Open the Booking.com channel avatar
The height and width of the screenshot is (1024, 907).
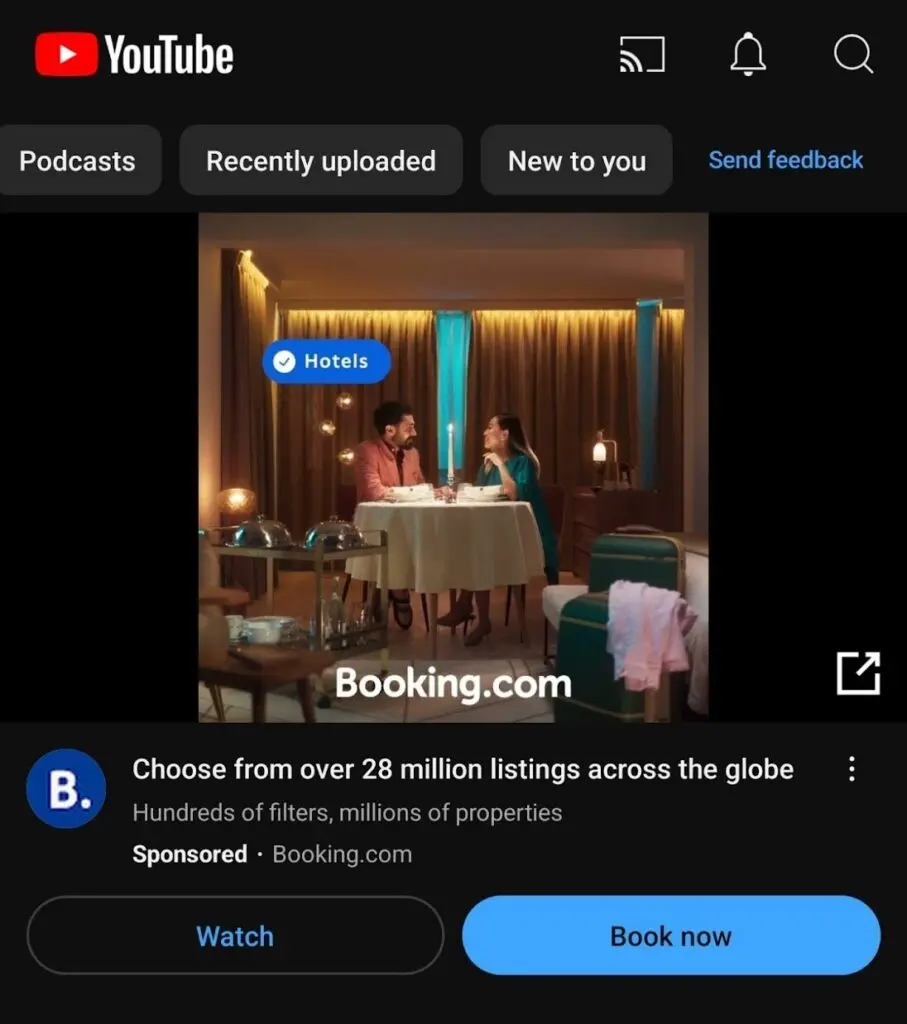(66, 788)
